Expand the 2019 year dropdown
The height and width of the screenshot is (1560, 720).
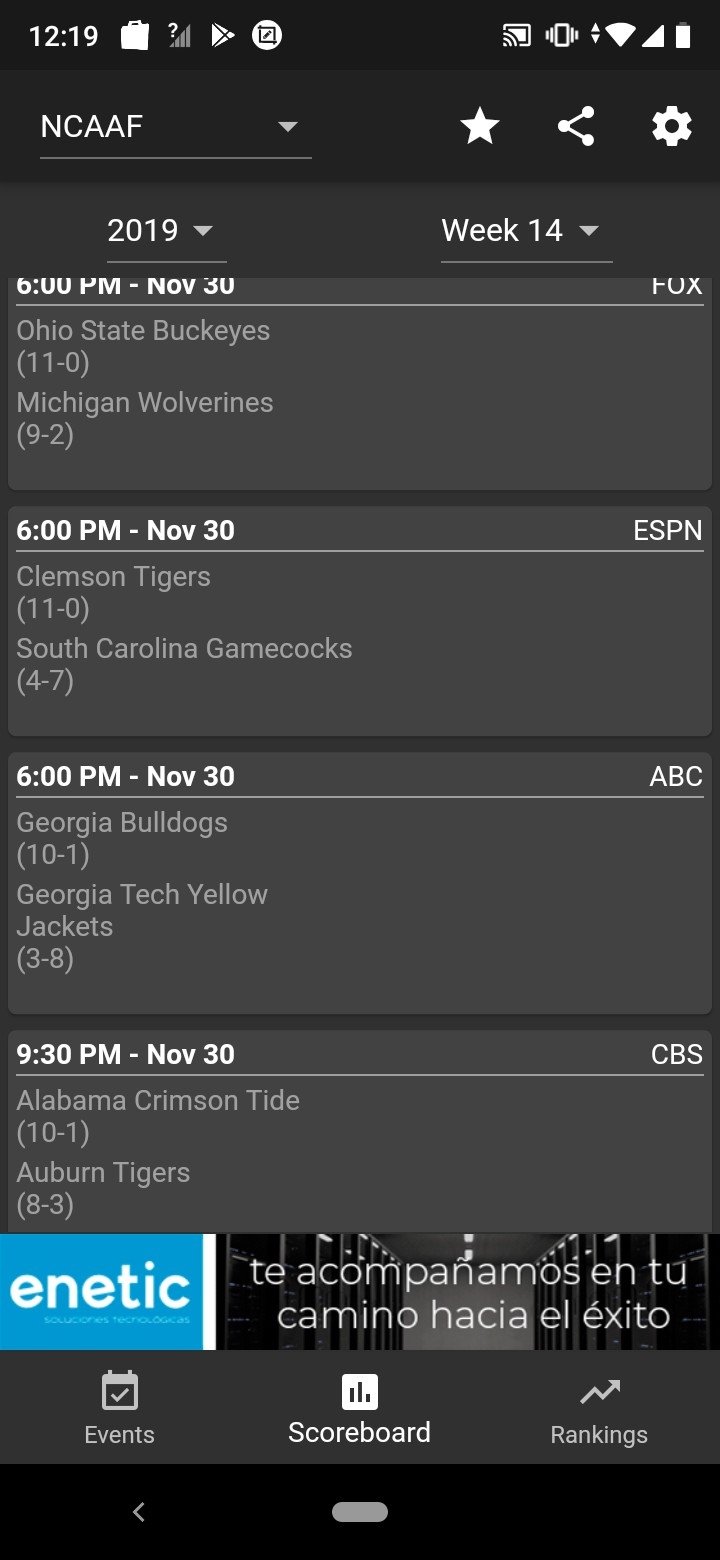pyautogui.click(x=166, y=231)
